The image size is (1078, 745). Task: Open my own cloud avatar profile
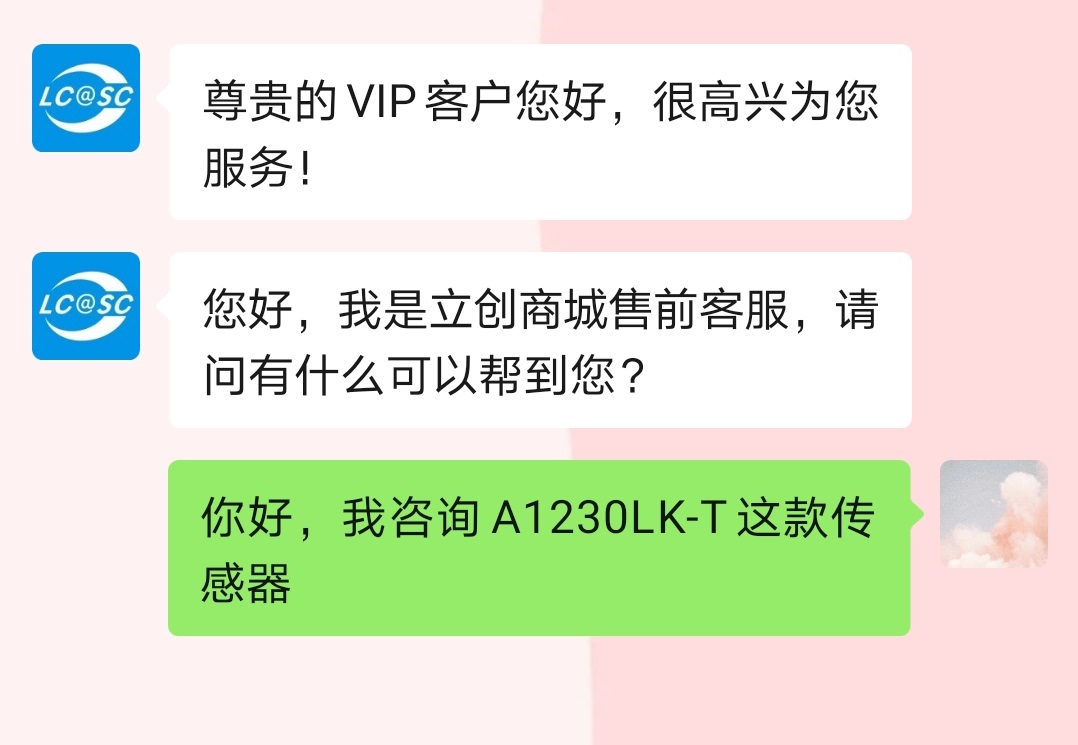[x=993, y=514]
